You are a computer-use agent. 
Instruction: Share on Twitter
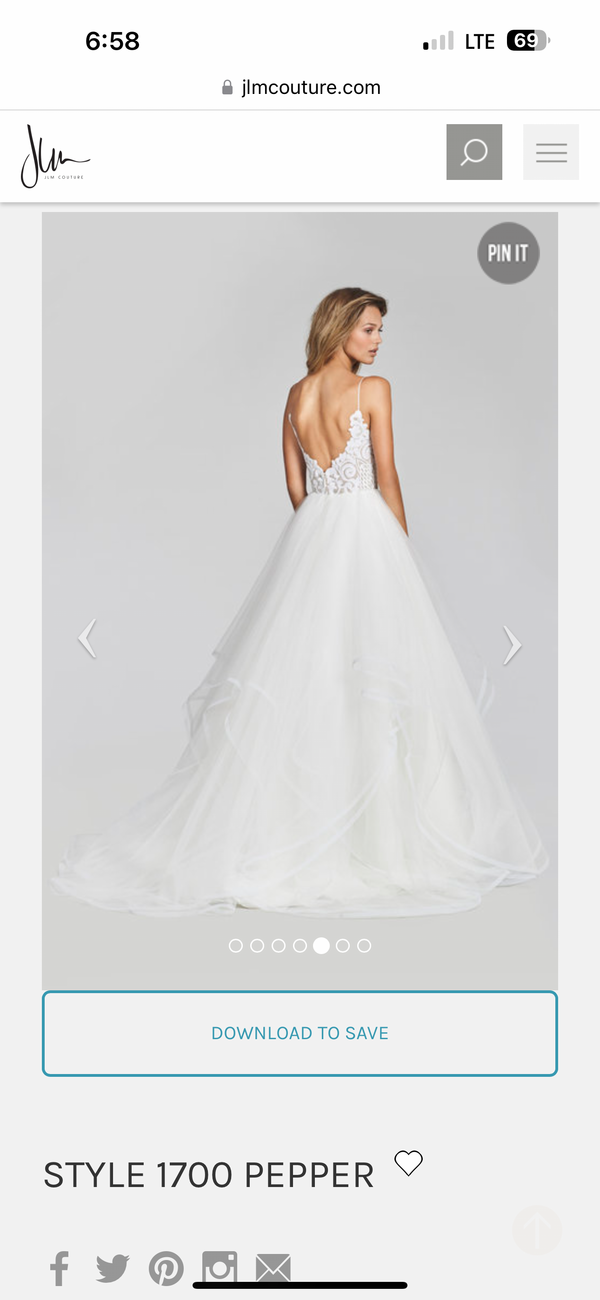[113, 1268]
